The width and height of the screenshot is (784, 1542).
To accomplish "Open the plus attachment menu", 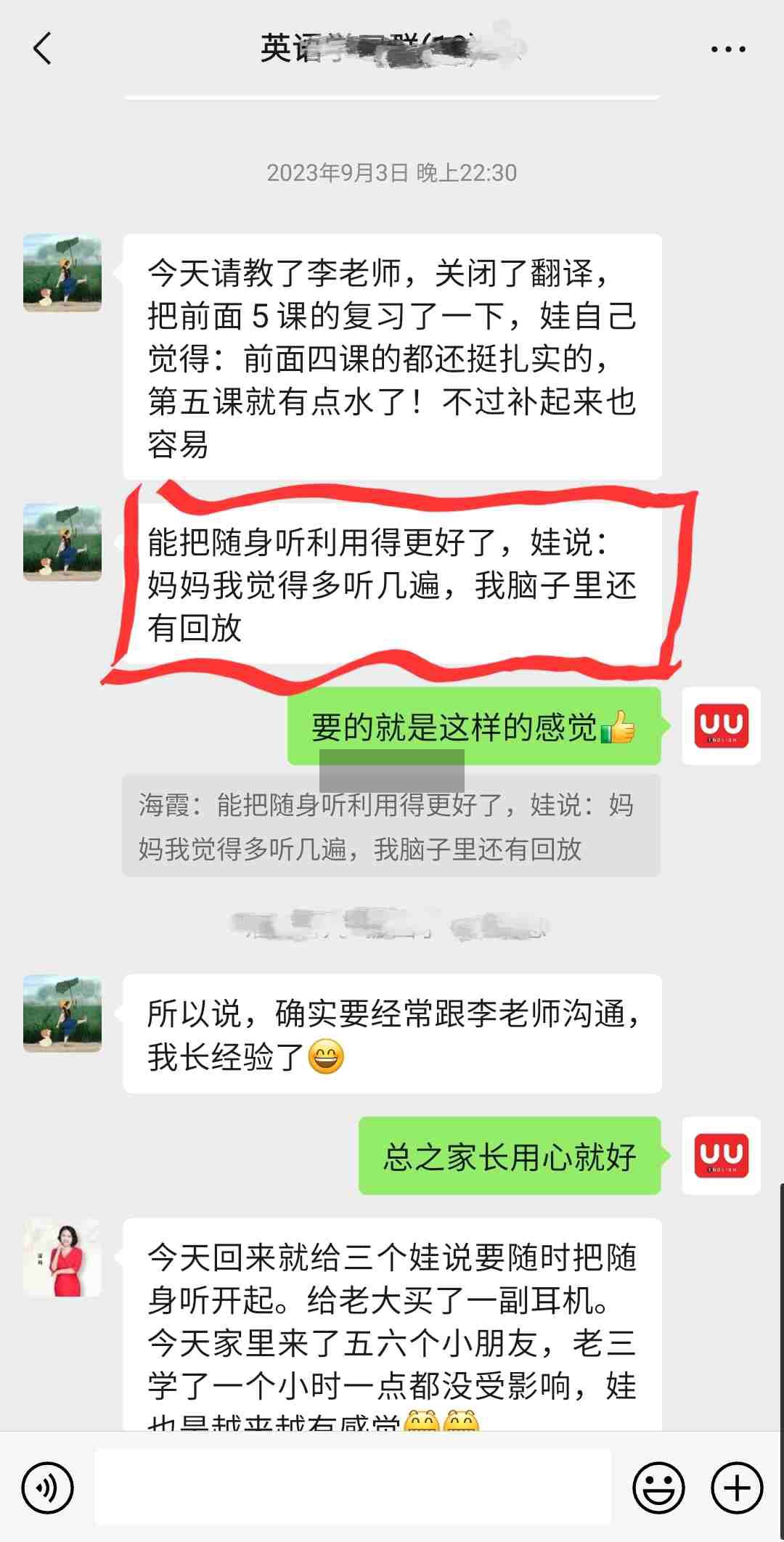I will pos(737,1488).
